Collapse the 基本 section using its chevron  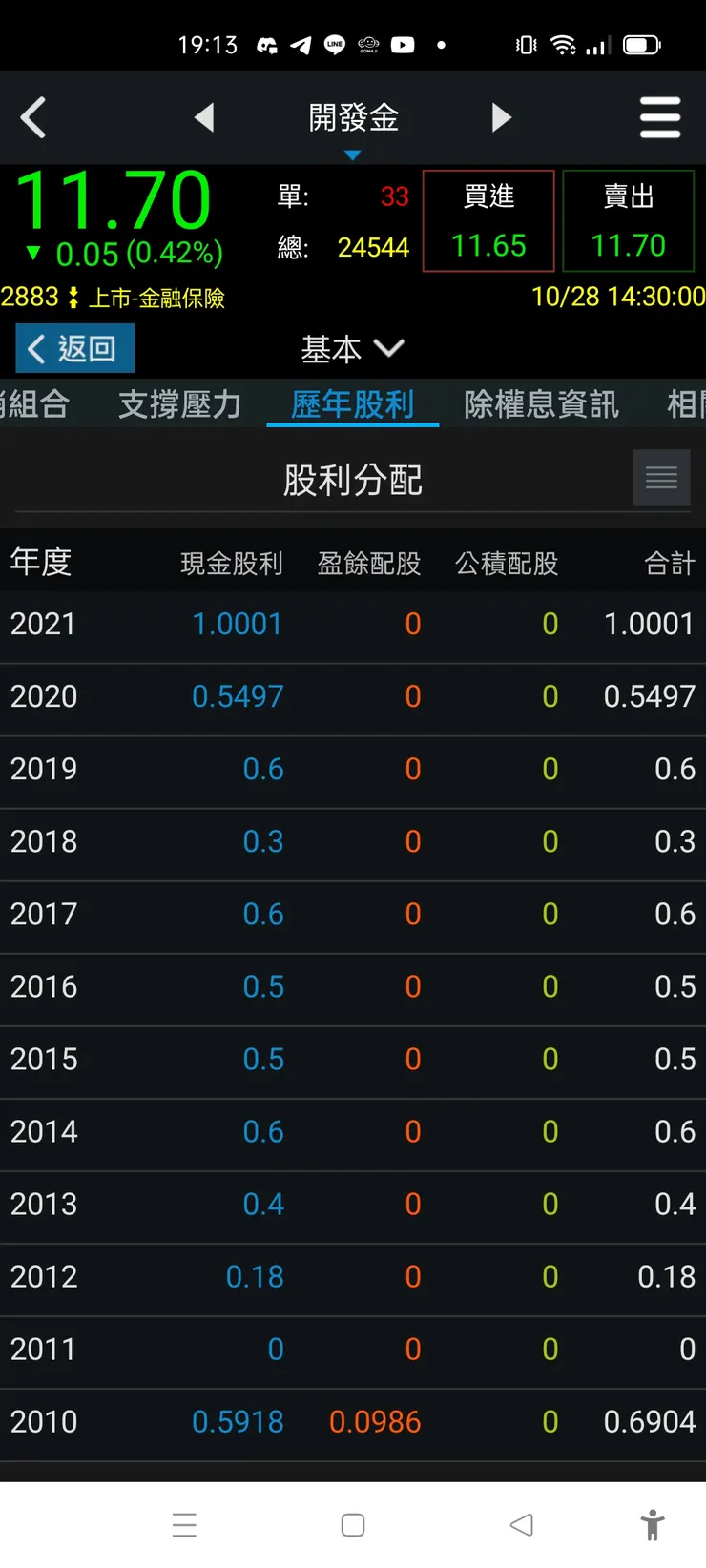(x=390, y=348)
